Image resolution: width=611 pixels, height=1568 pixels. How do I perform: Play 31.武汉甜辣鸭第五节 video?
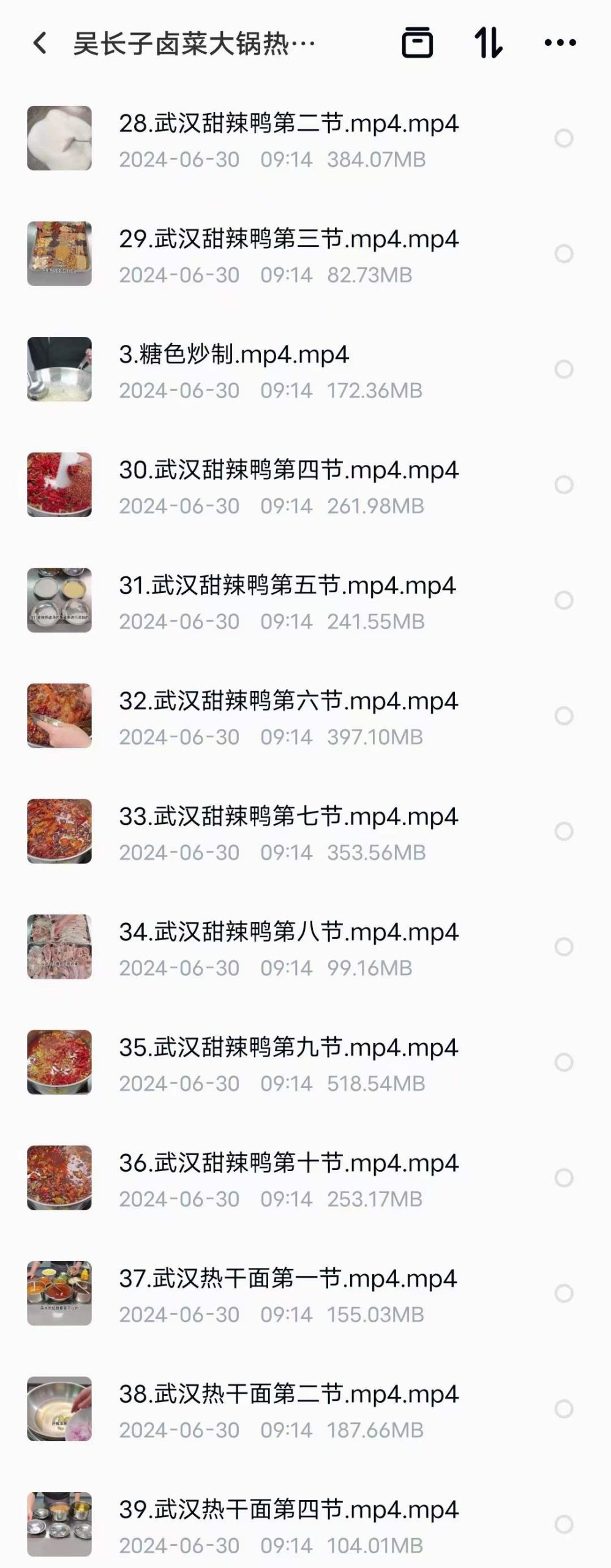pos(287,586)
